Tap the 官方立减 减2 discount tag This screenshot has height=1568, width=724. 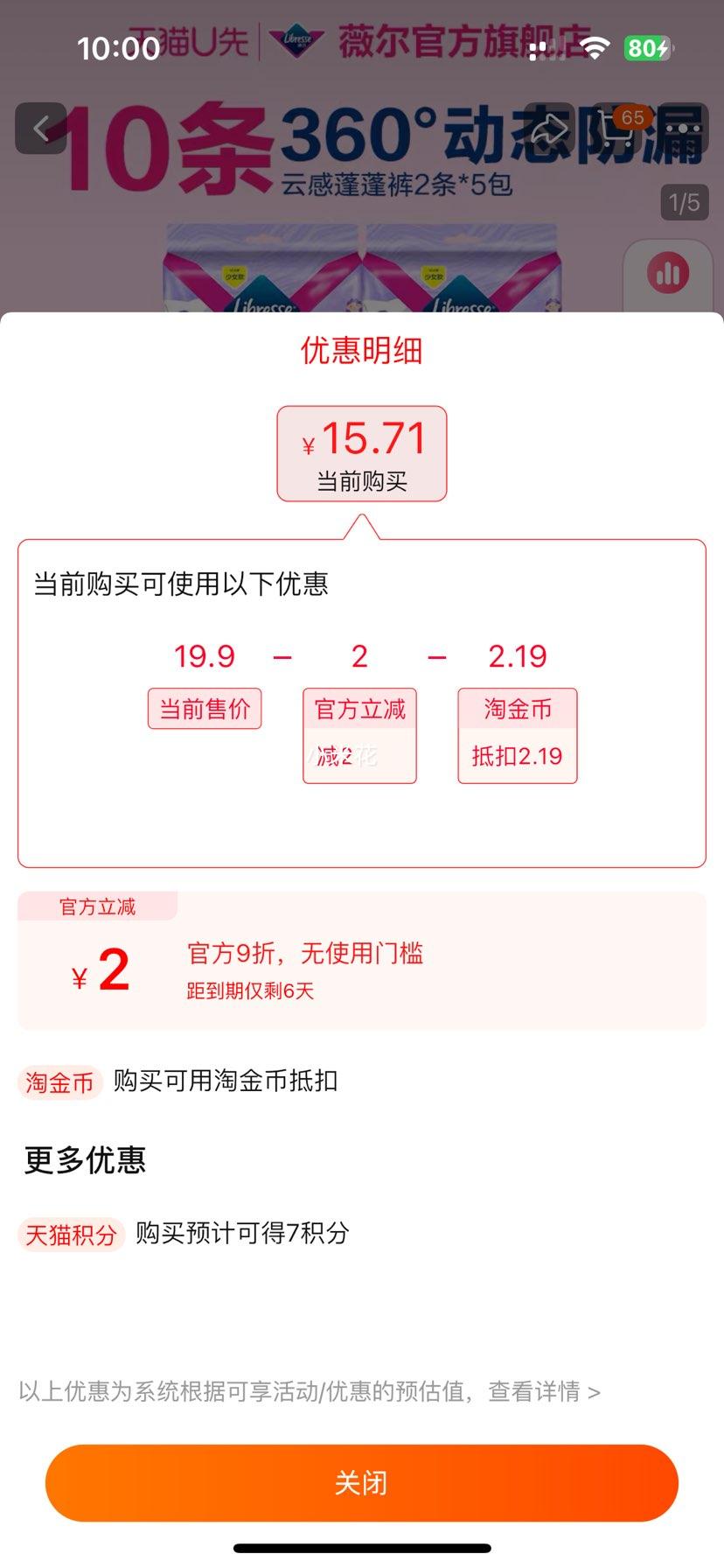pos(359,735)
